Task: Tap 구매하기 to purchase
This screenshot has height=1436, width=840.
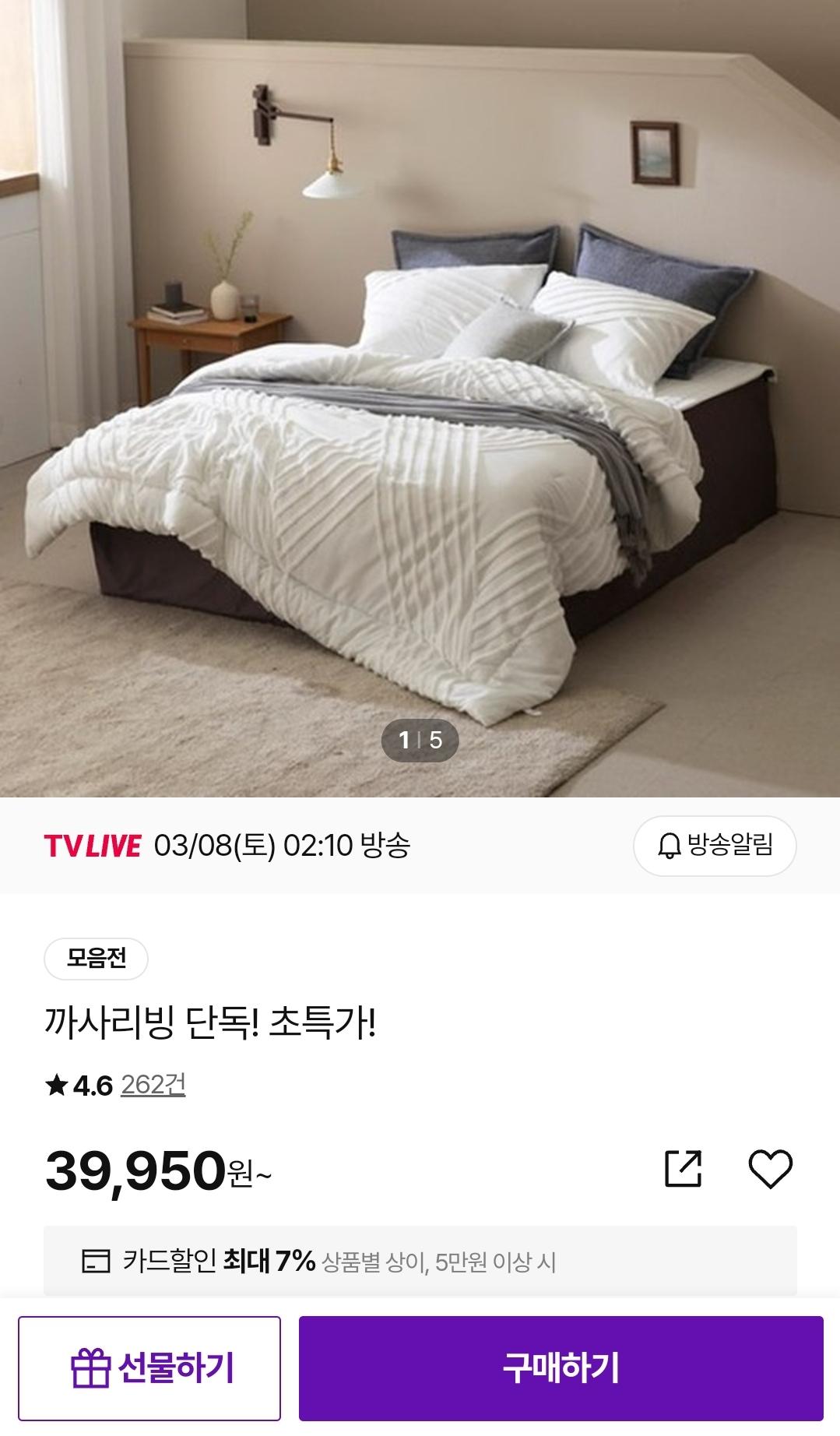Action: coord(561,1368)
